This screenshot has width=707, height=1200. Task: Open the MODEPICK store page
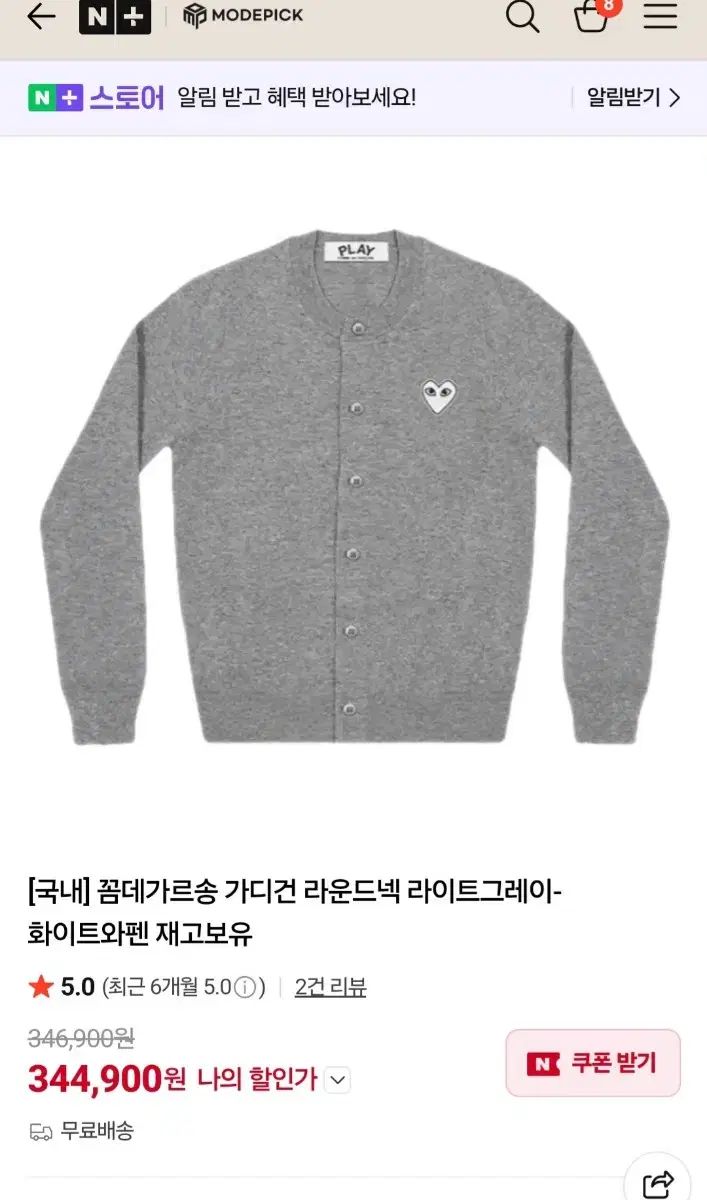[243, 15]
